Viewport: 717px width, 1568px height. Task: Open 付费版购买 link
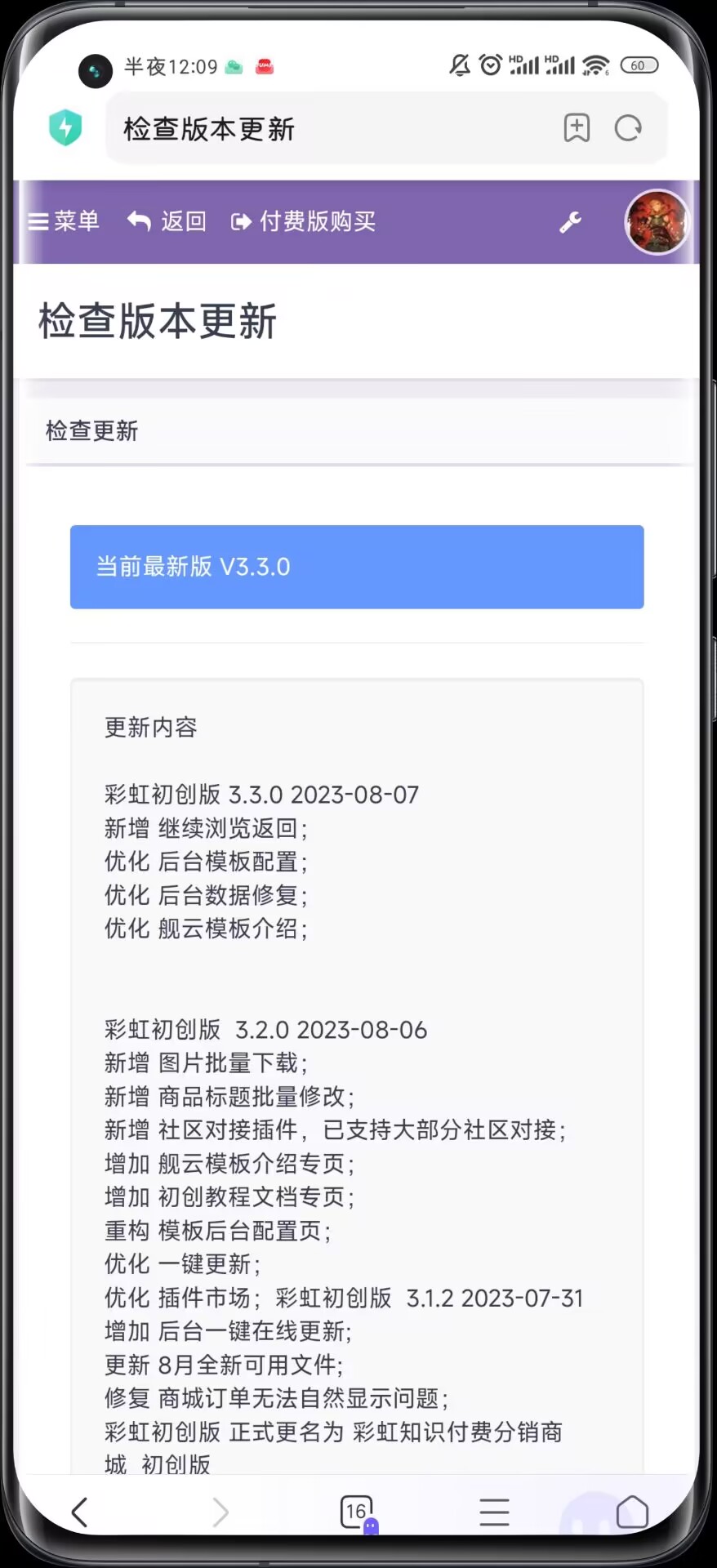click(x=304, y=221)
